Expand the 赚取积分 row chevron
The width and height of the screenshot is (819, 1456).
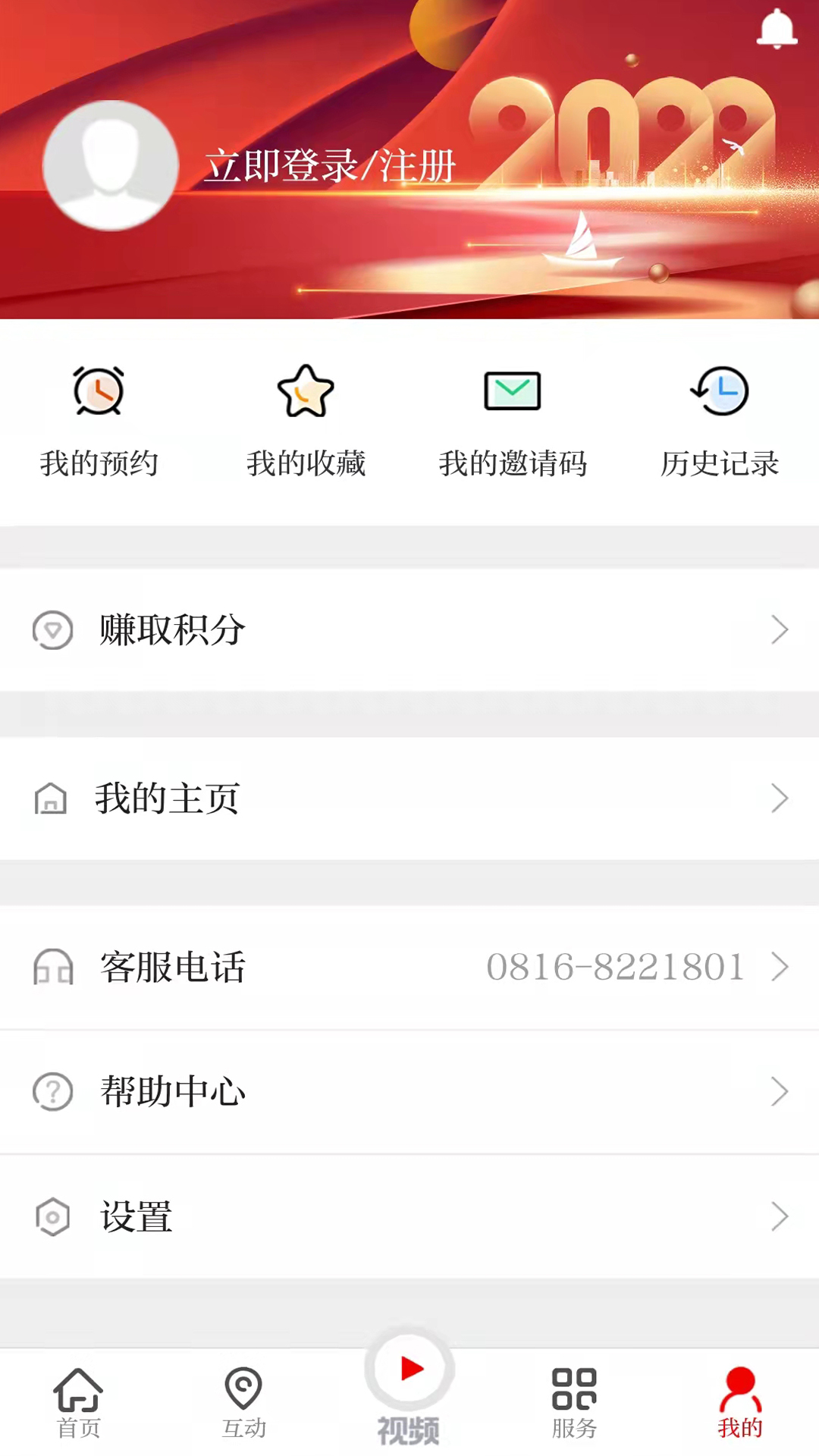[x=781, y=629]
